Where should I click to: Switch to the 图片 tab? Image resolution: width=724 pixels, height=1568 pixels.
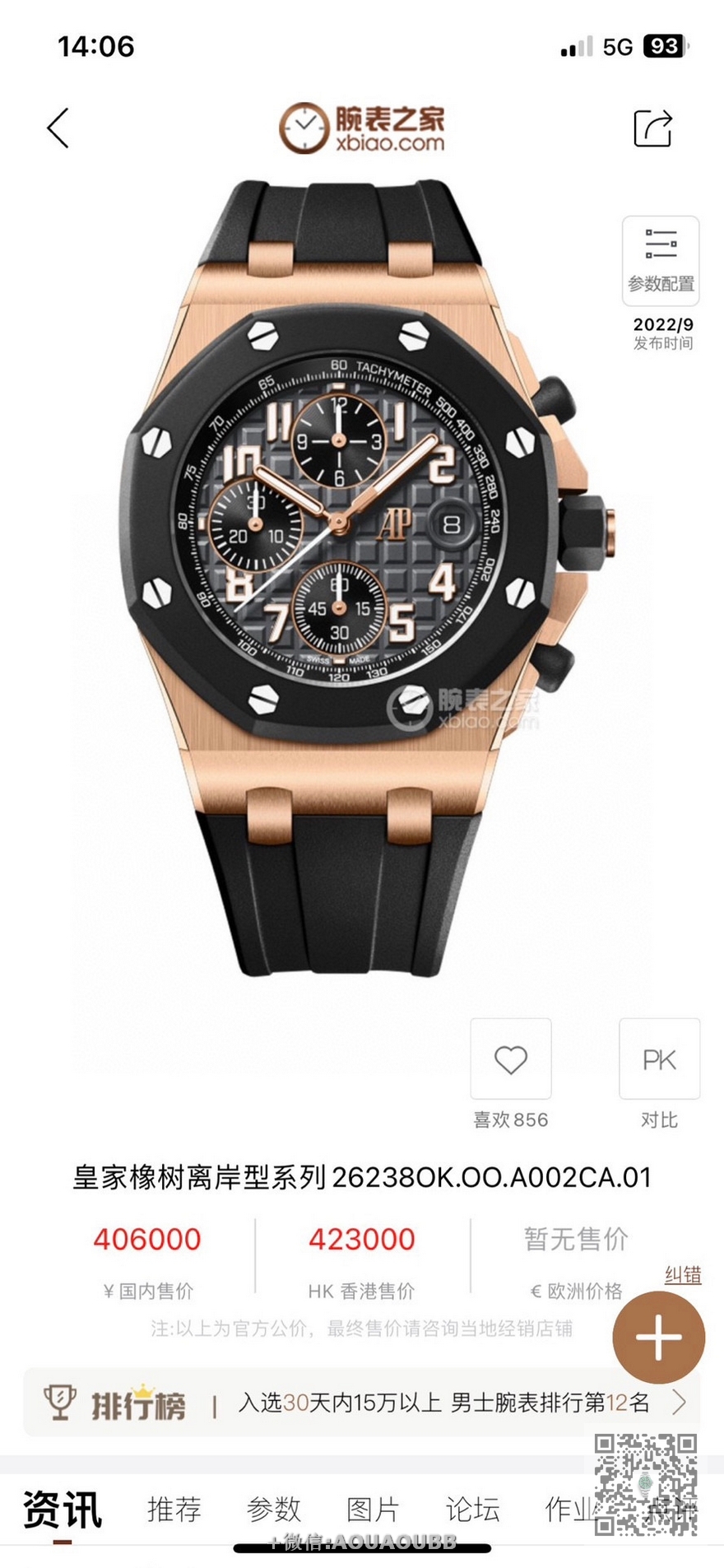pyautogui.click(x=373, y=1509)
